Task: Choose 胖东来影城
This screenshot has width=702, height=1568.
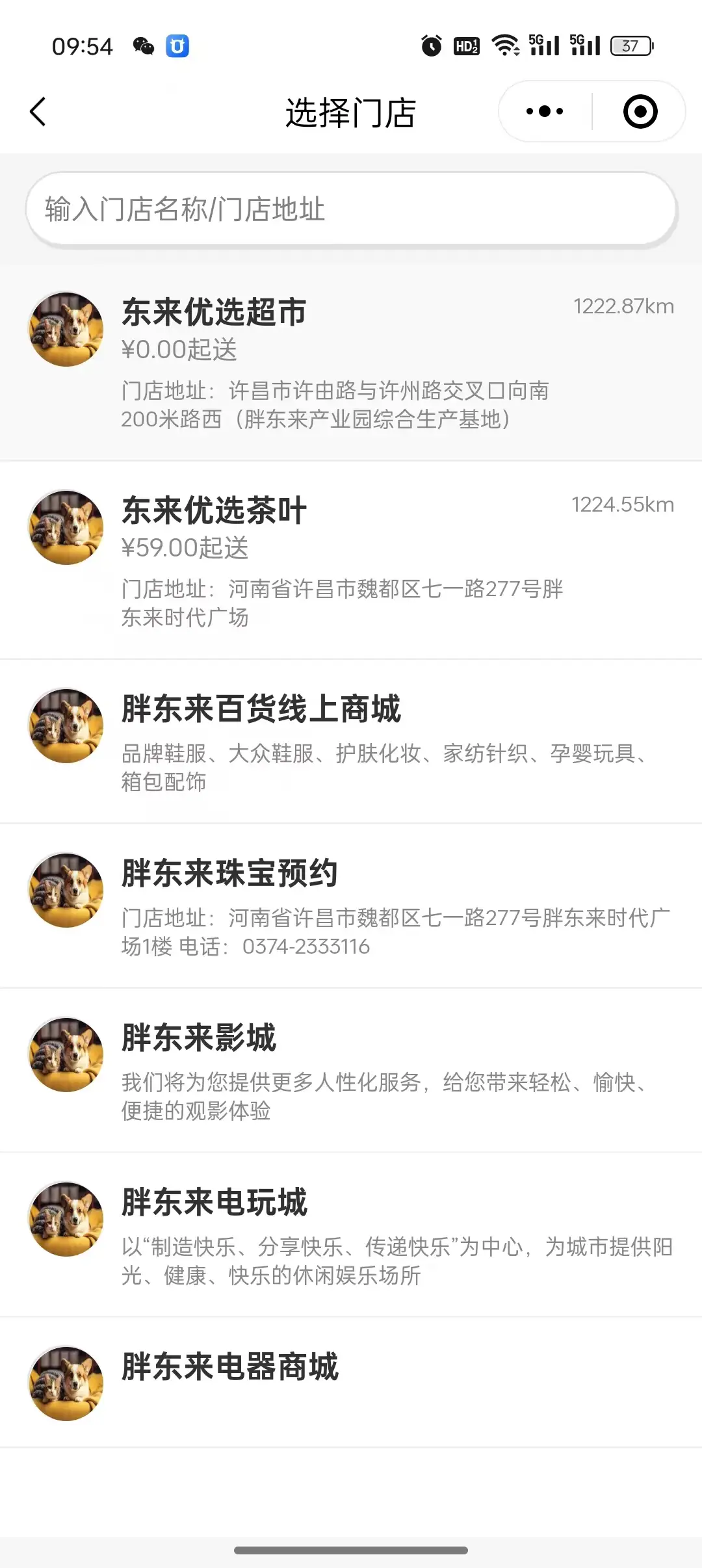Action: click(x=351, y=1070)
